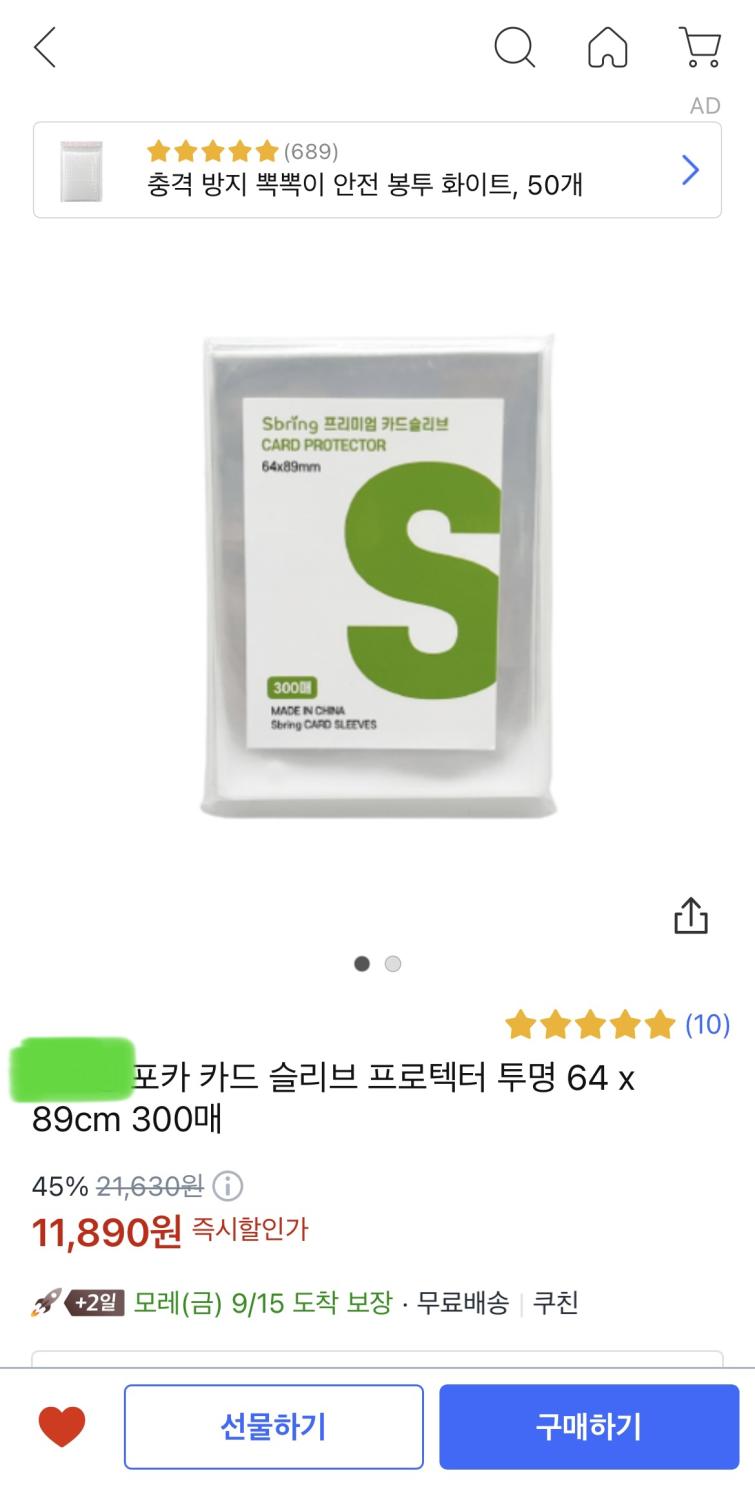Show the original price info icon
The height and width of the screenshot is (1500, 755).
tap(228, 1187)
